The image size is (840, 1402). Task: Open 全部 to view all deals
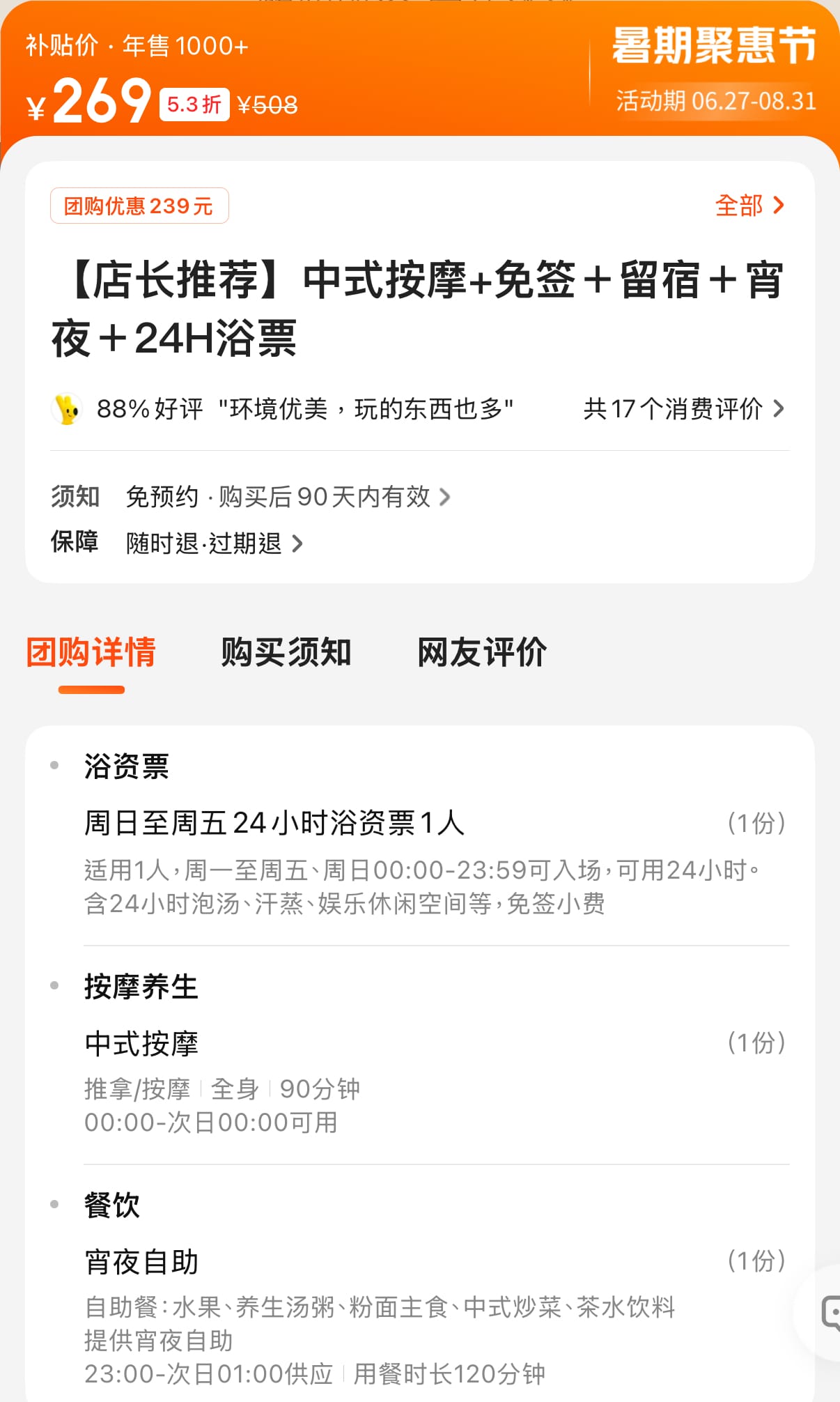(749, 206)
